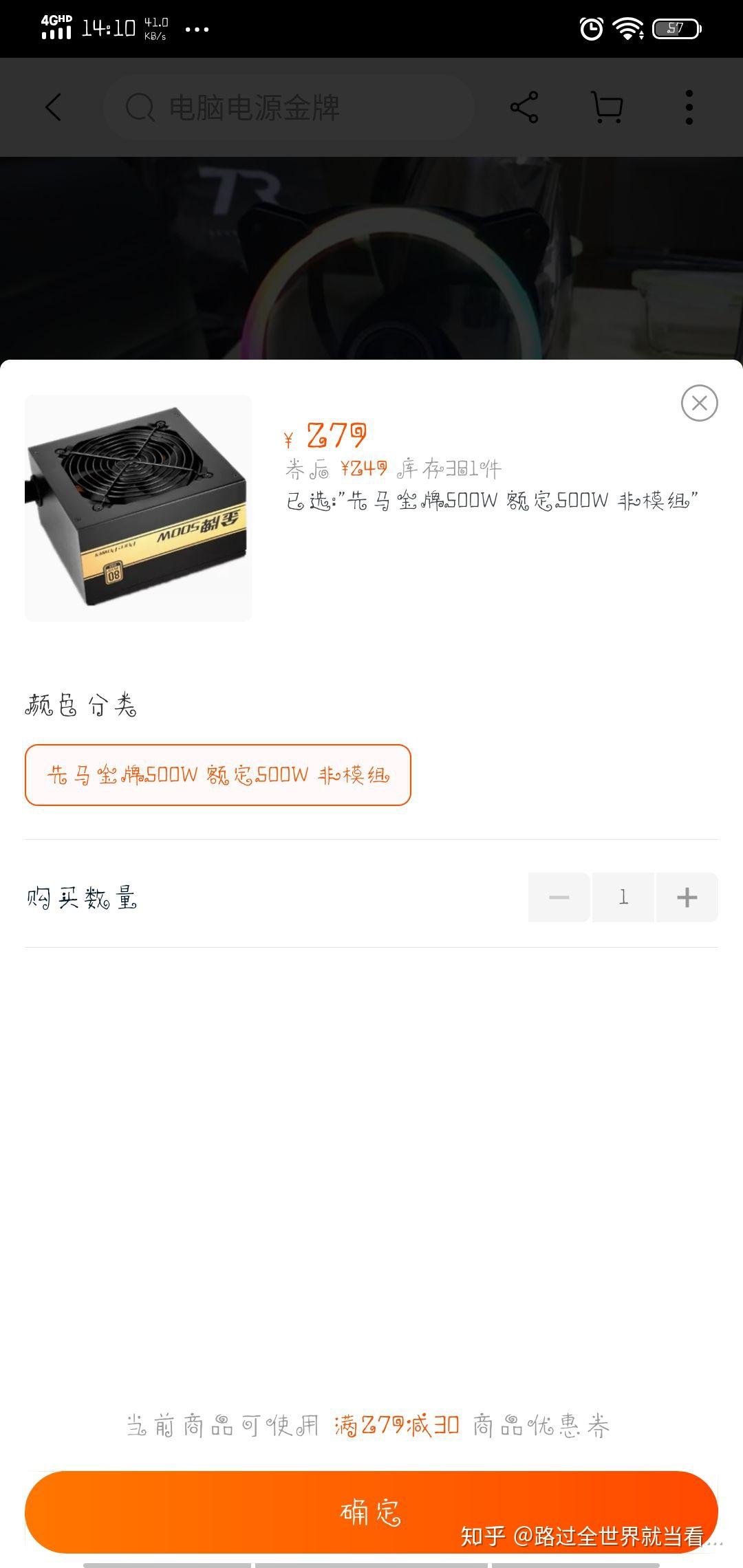Viewport: 743px width, 1568px height.
Task: Open the three-dot more menu
Action: pyautogui.click(x=688, y=107)
